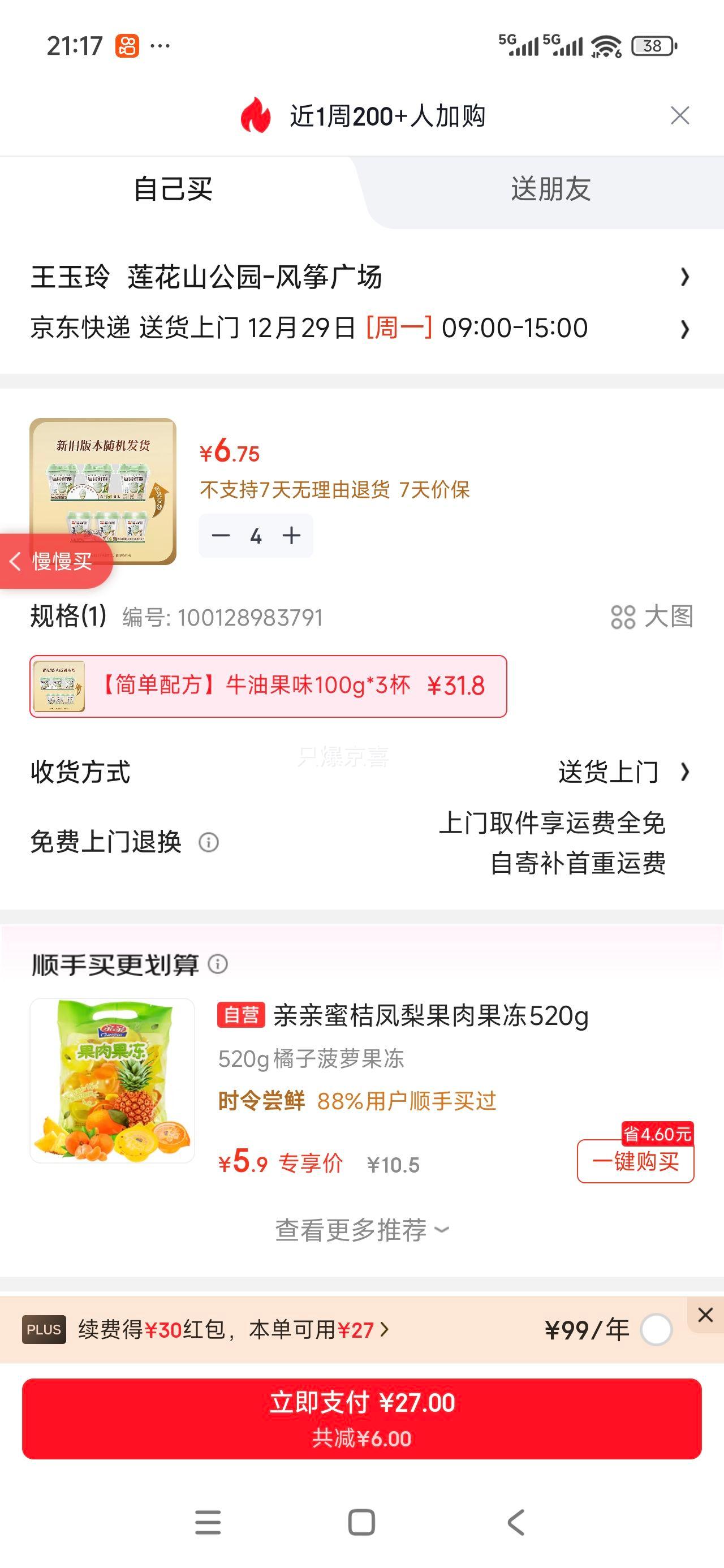Select the 牛油果味100g*3杯 spec option

269,686
